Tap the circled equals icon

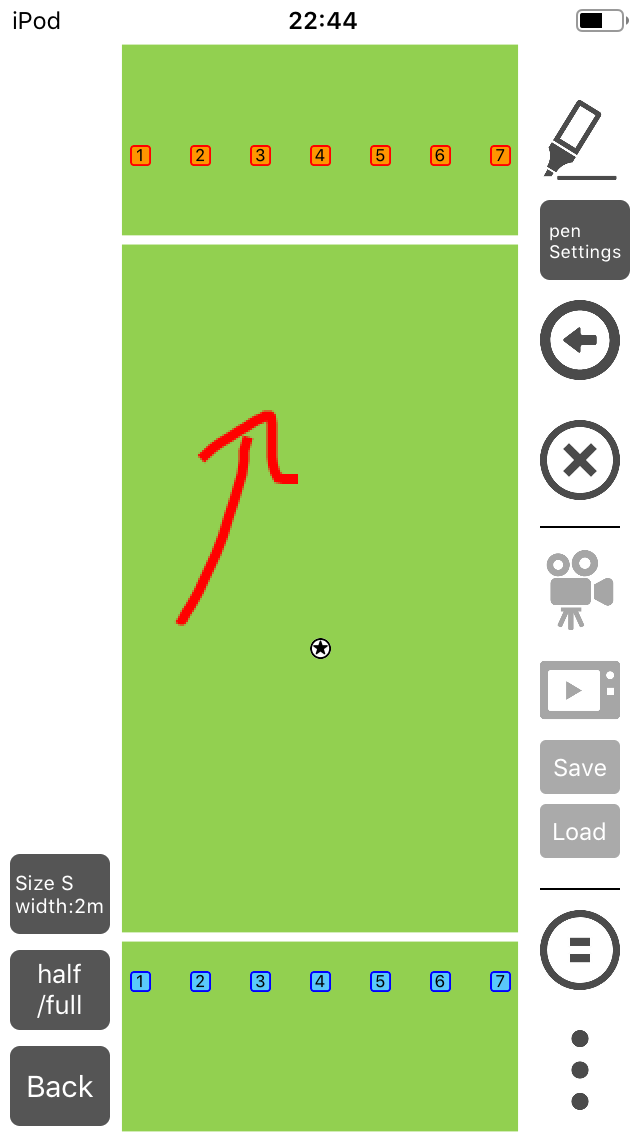580,950
